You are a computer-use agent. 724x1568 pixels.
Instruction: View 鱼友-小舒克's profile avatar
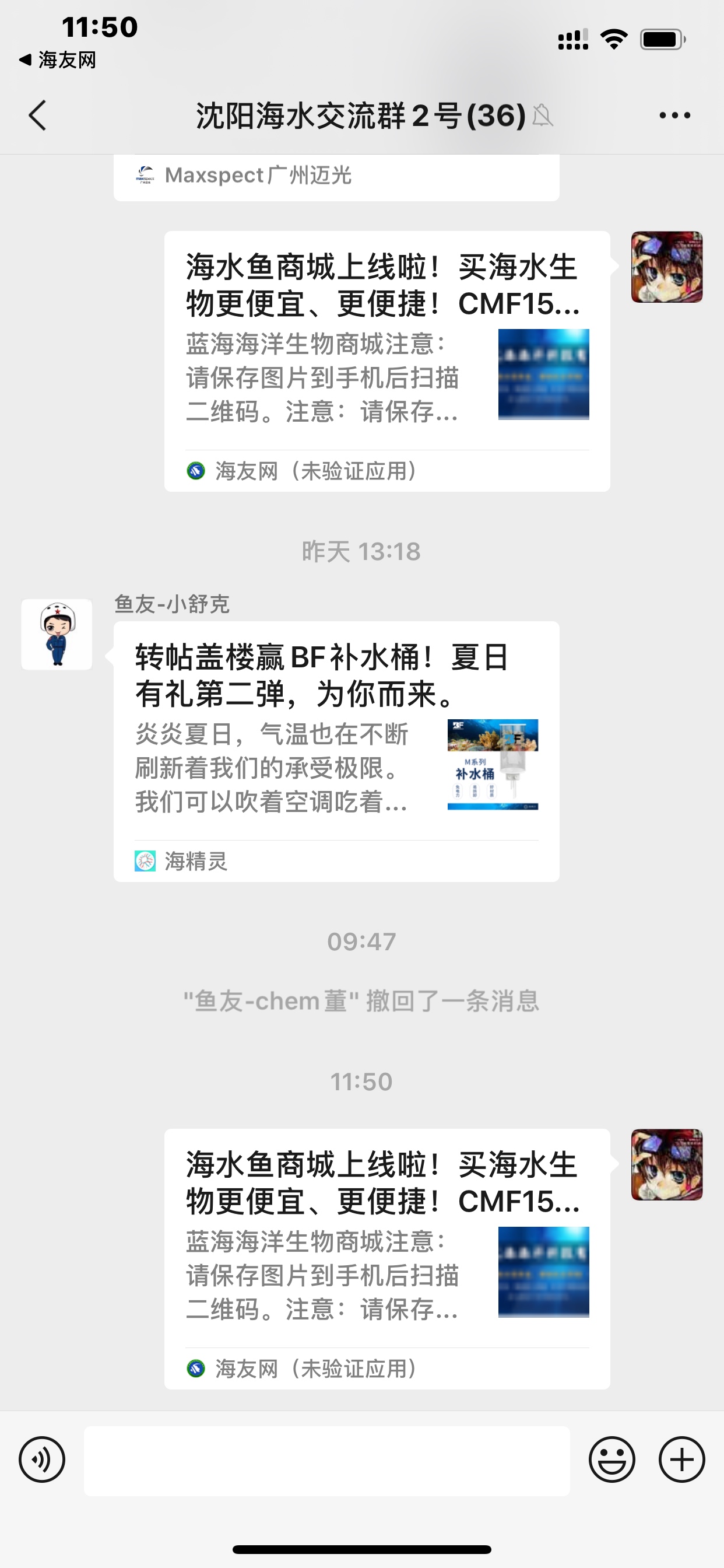[x=57, y=634]
